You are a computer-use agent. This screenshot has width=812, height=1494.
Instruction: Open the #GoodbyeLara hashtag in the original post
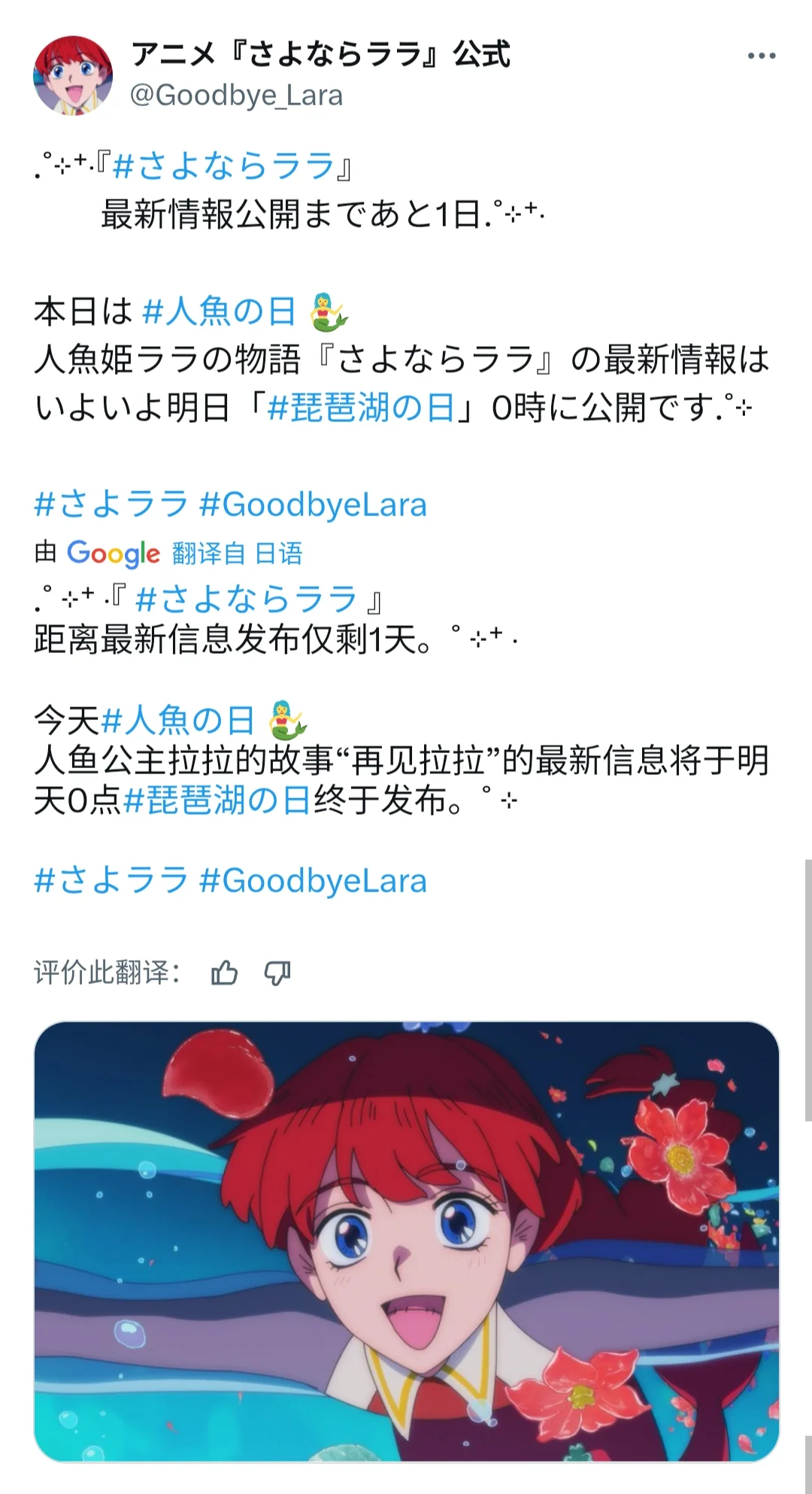pyautogui.click(x=313, y=504)
